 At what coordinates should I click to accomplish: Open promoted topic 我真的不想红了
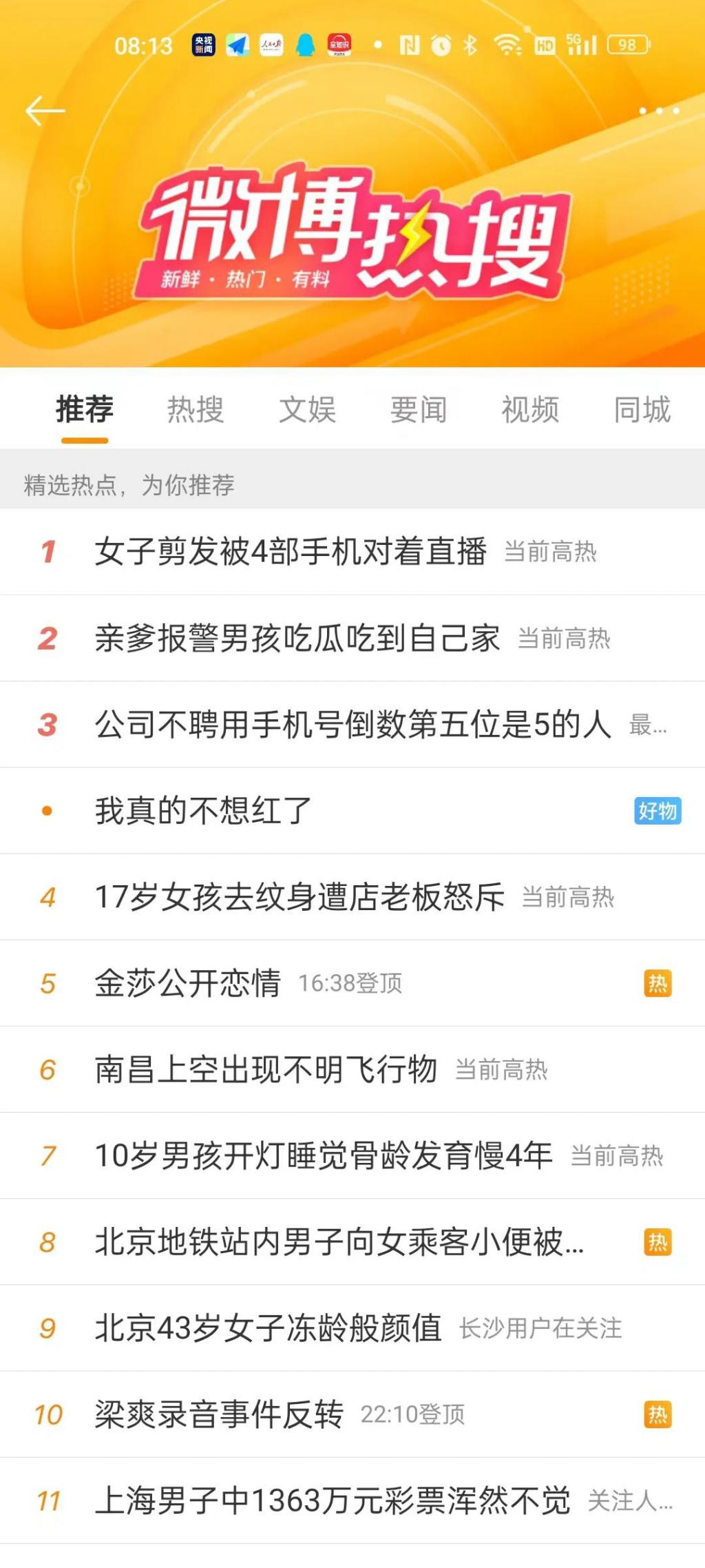pos(203,810)
